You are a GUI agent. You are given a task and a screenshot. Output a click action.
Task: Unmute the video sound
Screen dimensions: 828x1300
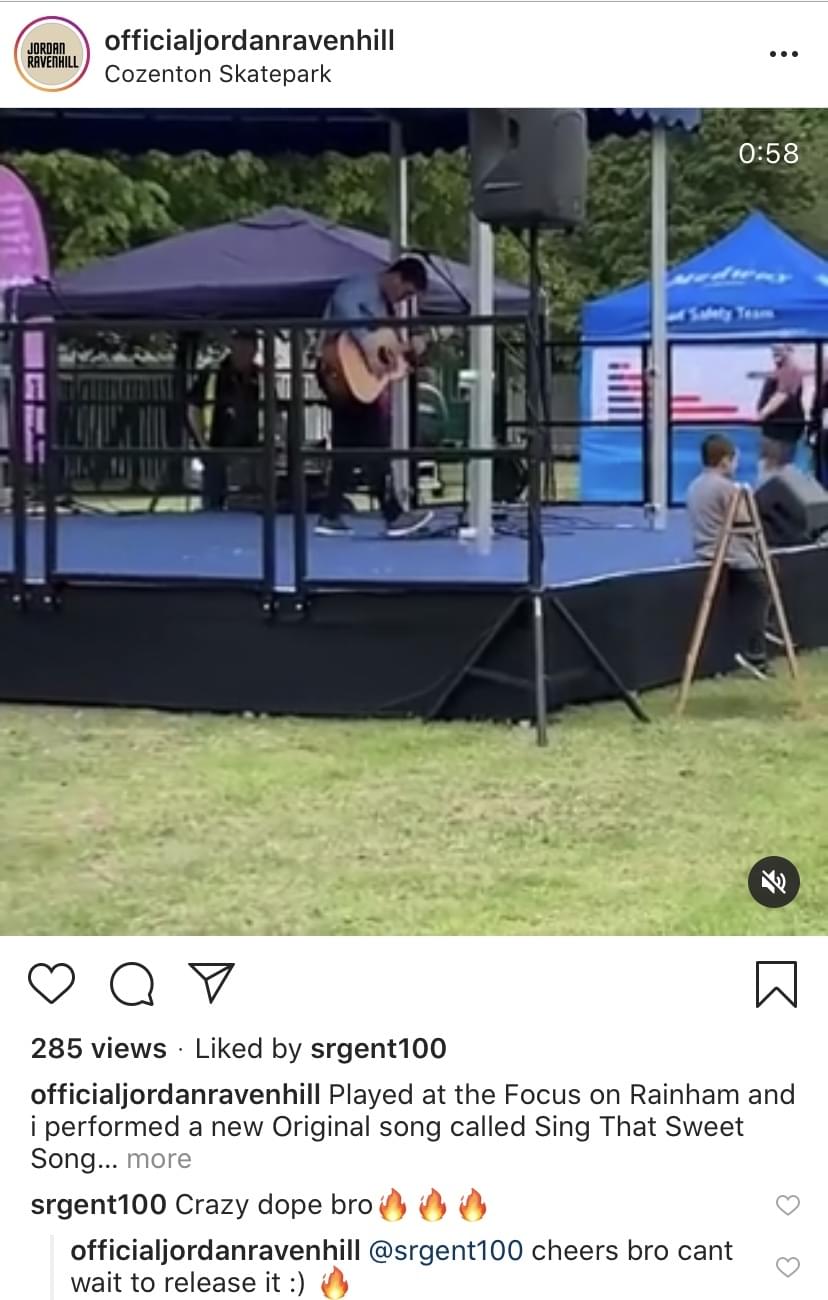point(774,881)
